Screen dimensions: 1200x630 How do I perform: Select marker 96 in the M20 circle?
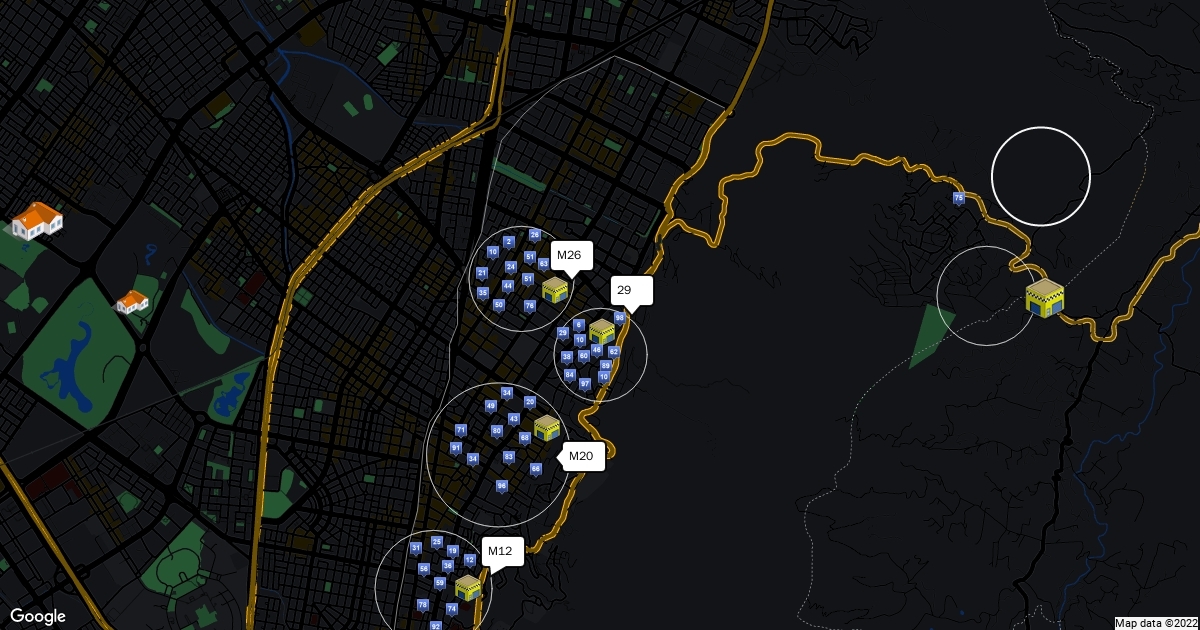tap(502, 486)
